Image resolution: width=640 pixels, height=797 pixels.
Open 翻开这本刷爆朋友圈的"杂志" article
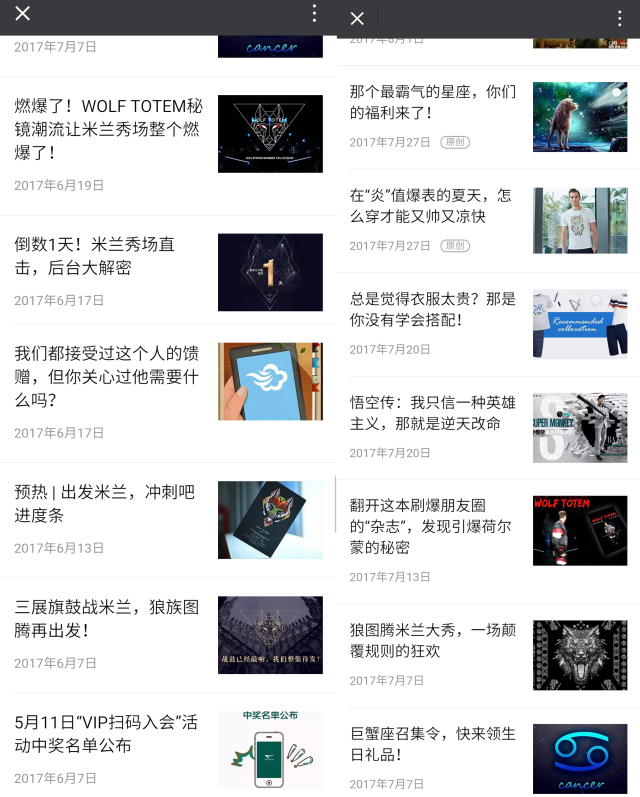(431, 525)
